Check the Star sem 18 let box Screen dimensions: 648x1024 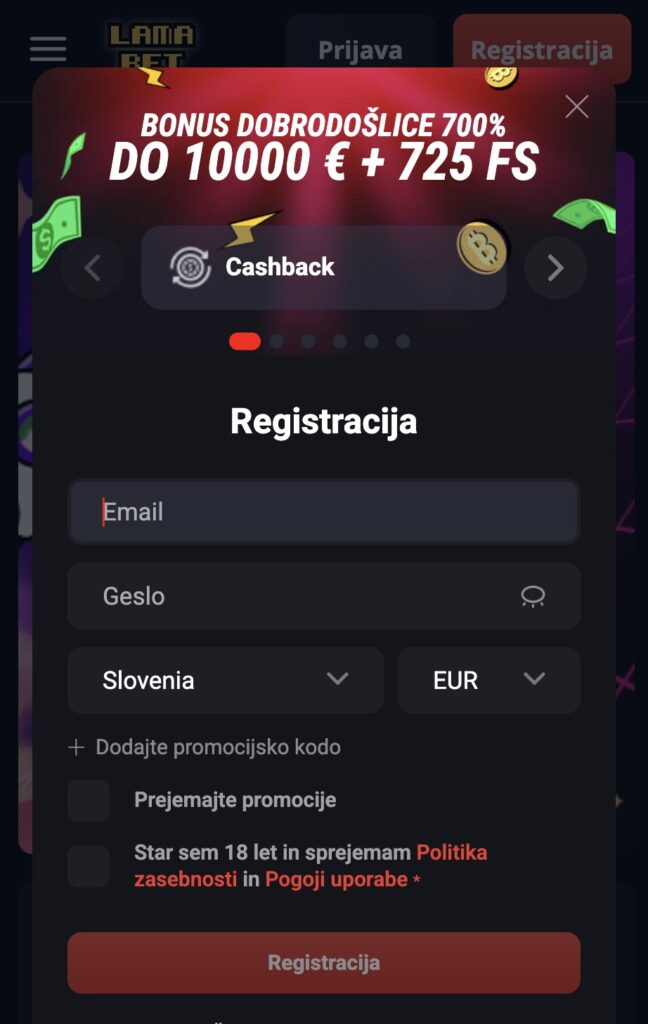89,866
